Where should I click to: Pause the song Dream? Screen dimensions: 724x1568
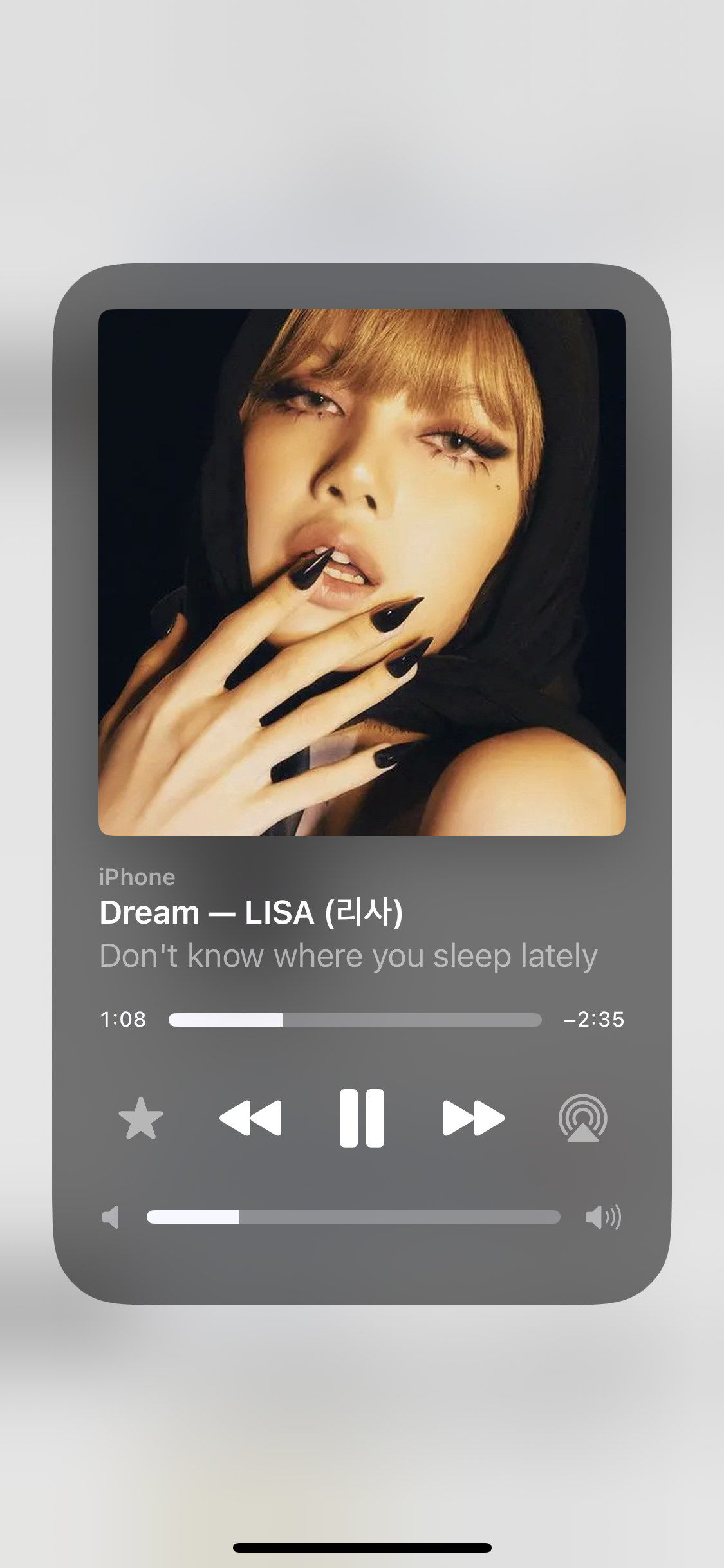coord(362,1119)
